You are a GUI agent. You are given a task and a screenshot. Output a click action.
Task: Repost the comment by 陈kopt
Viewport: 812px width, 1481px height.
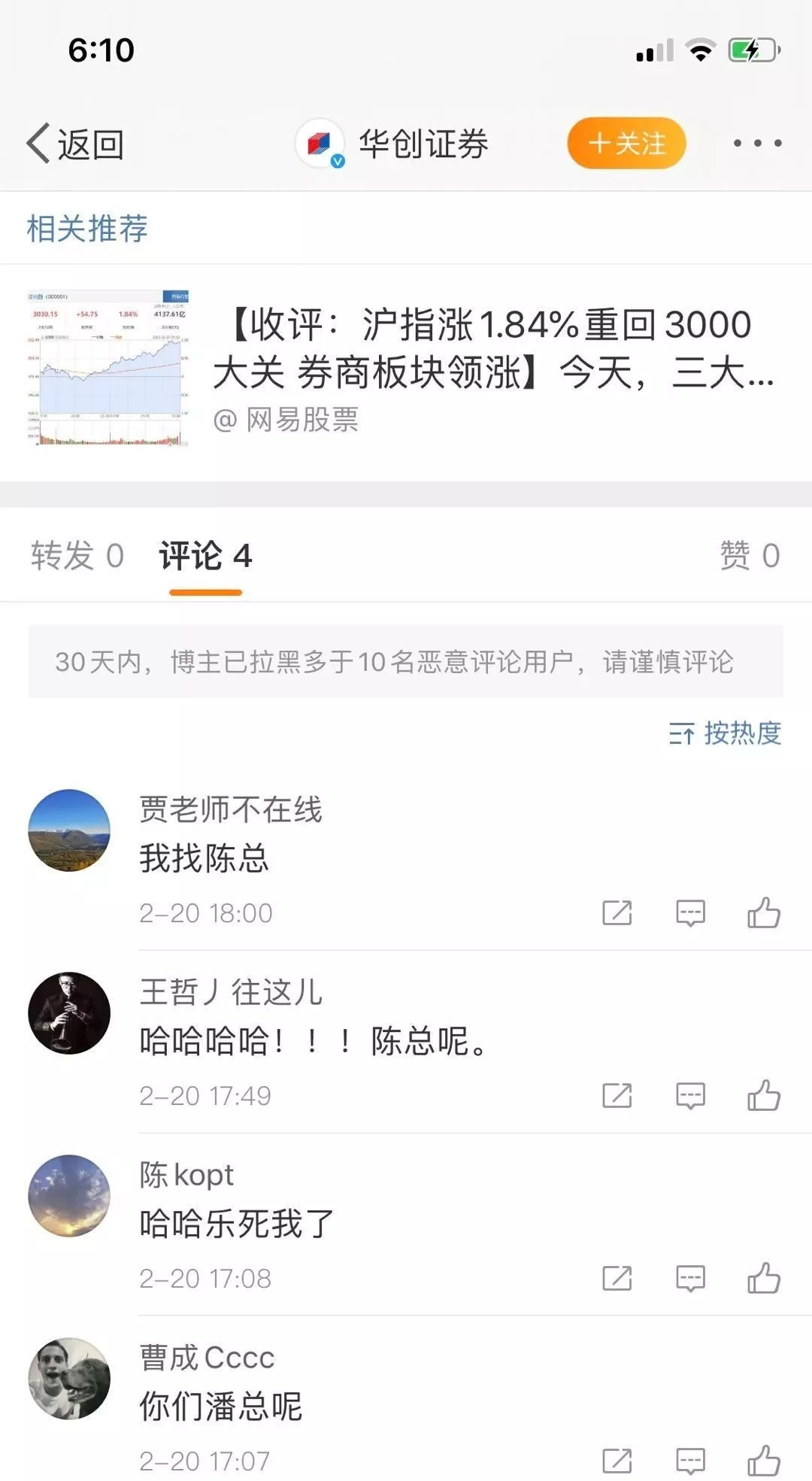[x=617, y=1279]
